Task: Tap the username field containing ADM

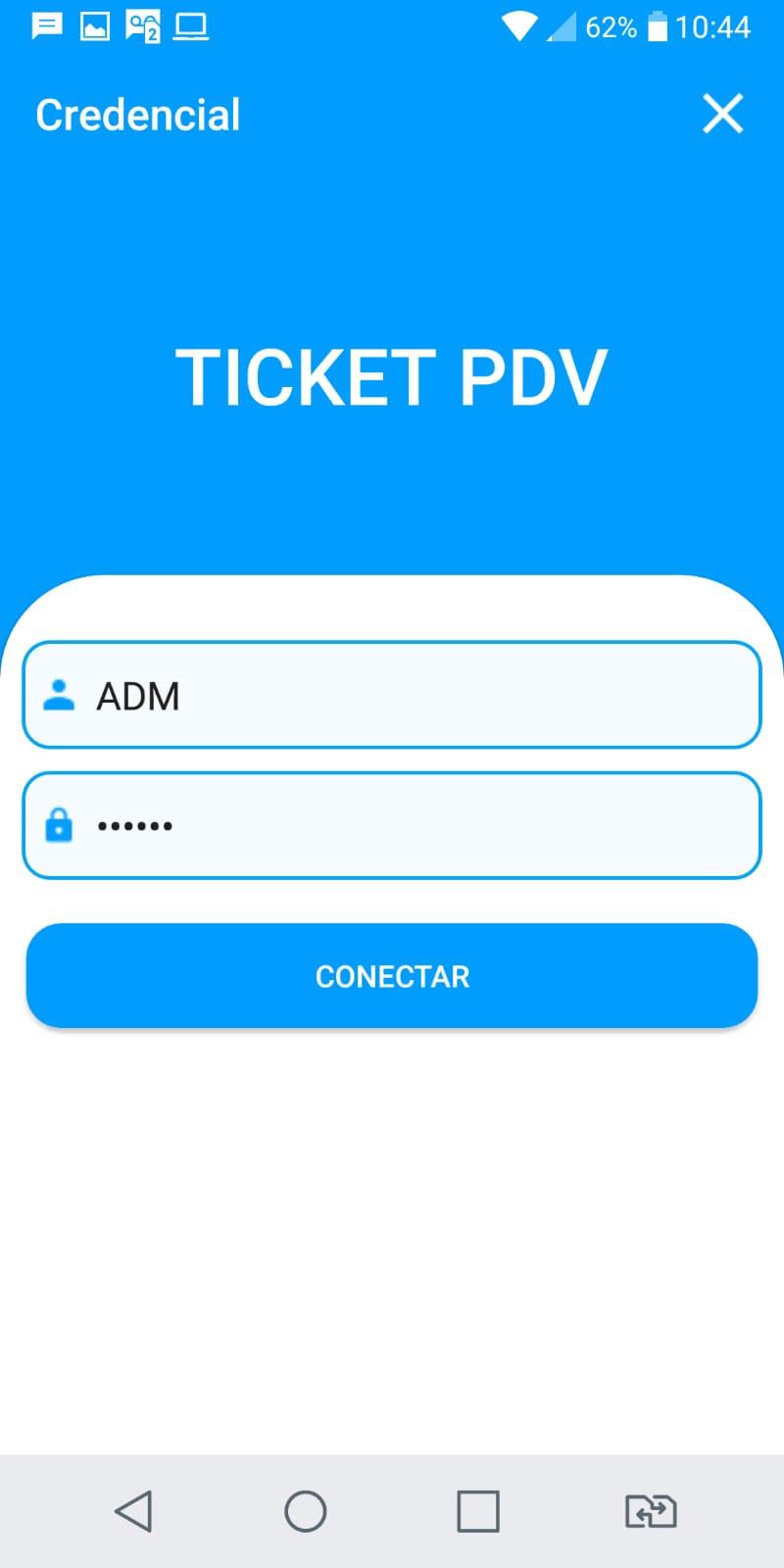Action: tap(392, 695)
